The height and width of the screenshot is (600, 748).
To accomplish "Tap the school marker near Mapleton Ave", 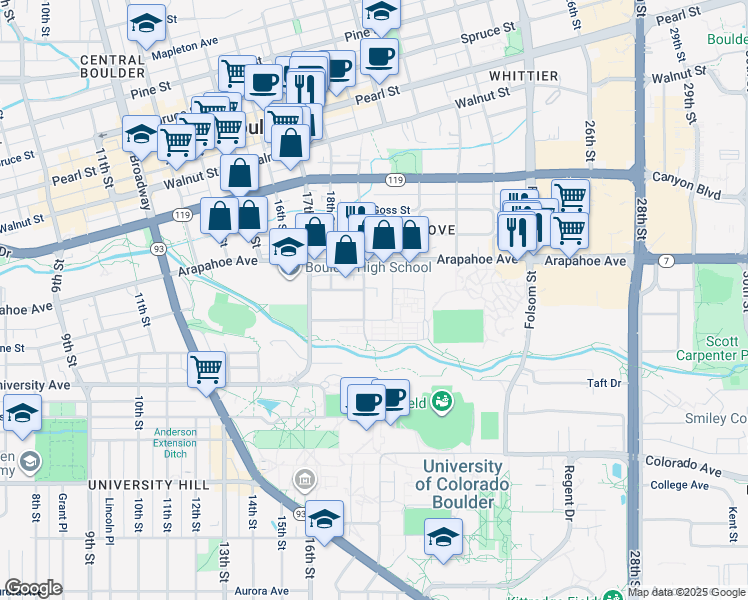I will point(147,25).
